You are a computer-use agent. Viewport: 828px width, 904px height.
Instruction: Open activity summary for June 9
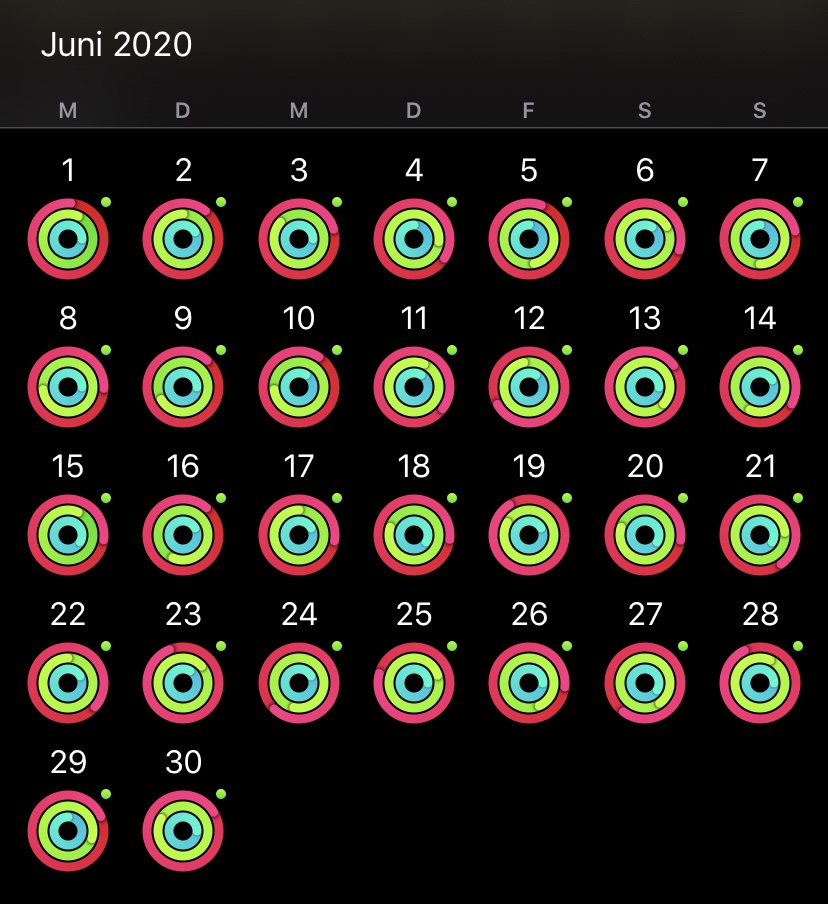tap(183, 387)
